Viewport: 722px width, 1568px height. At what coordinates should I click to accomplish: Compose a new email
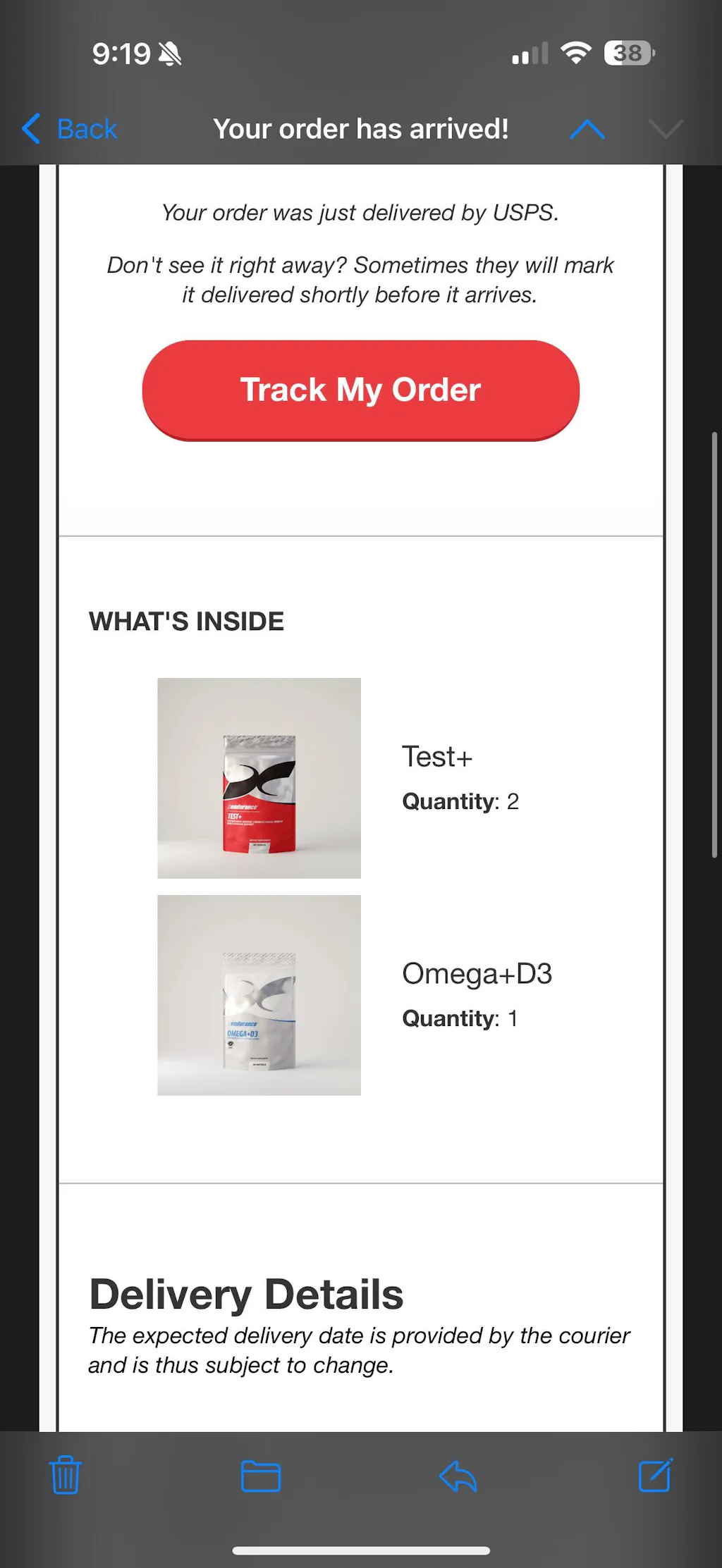655,1475
